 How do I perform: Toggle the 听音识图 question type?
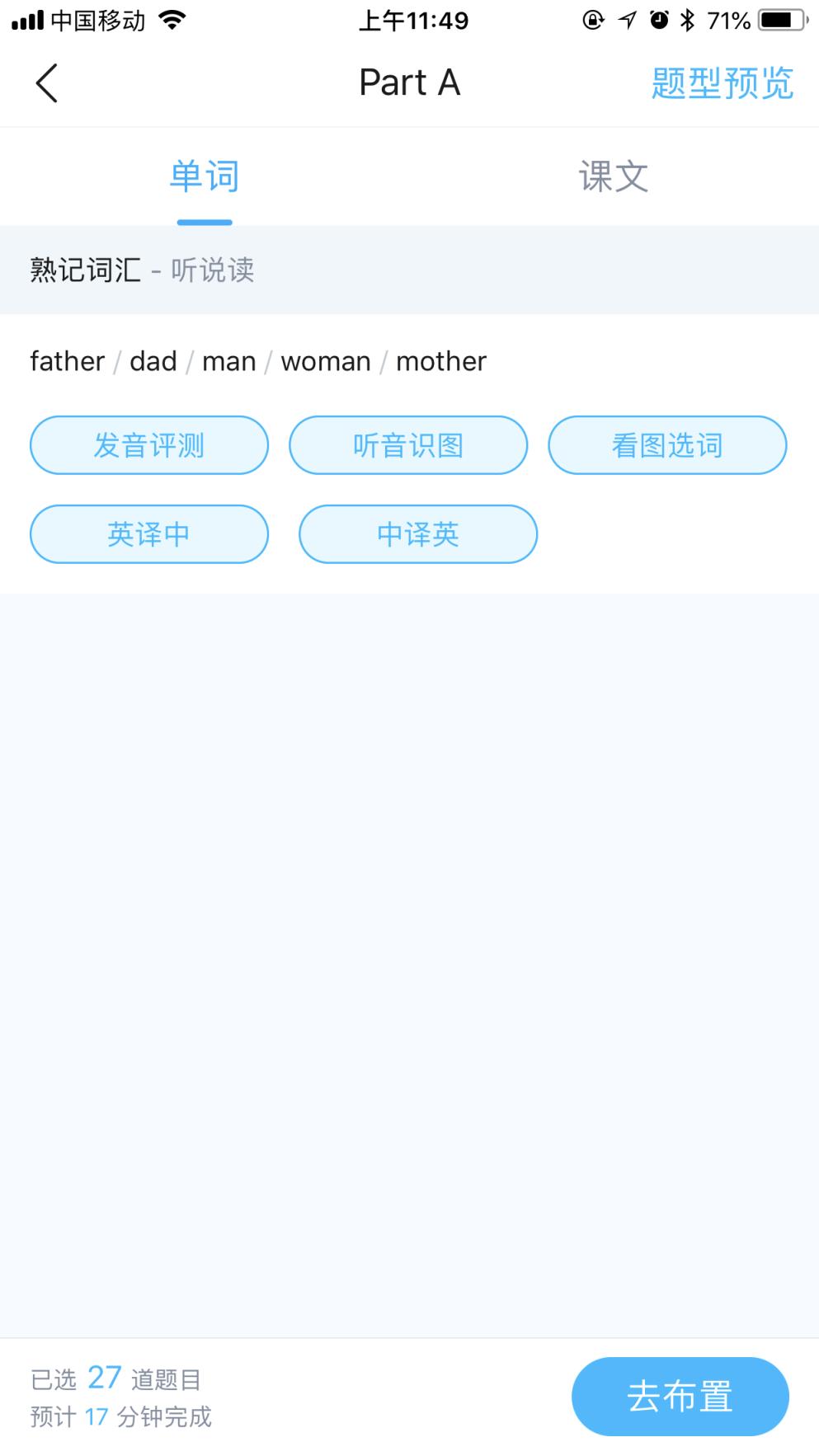(410, 445)
